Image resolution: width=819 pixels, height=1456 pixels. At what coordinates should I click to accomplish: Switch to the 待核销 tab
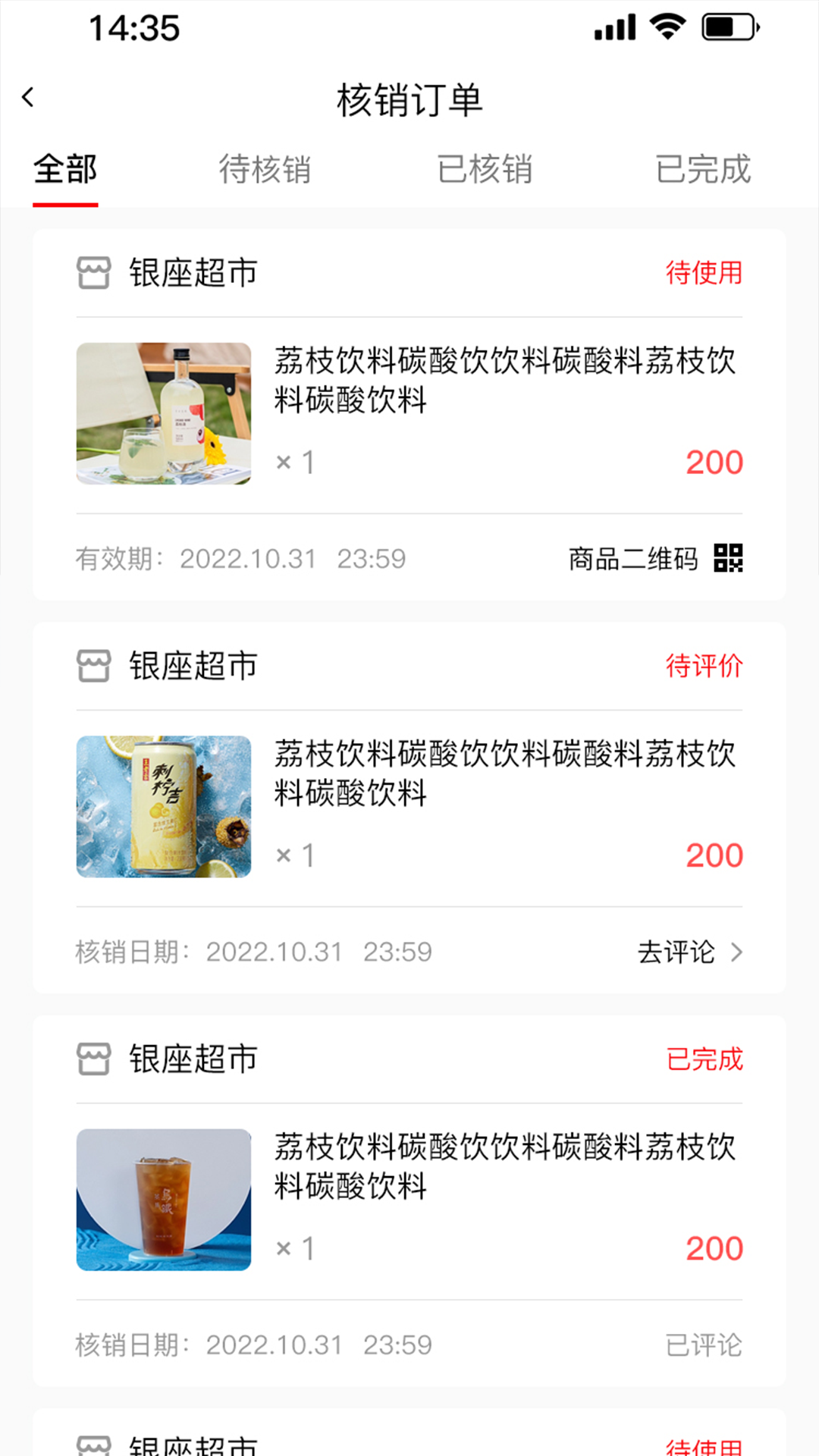[265, 169]
